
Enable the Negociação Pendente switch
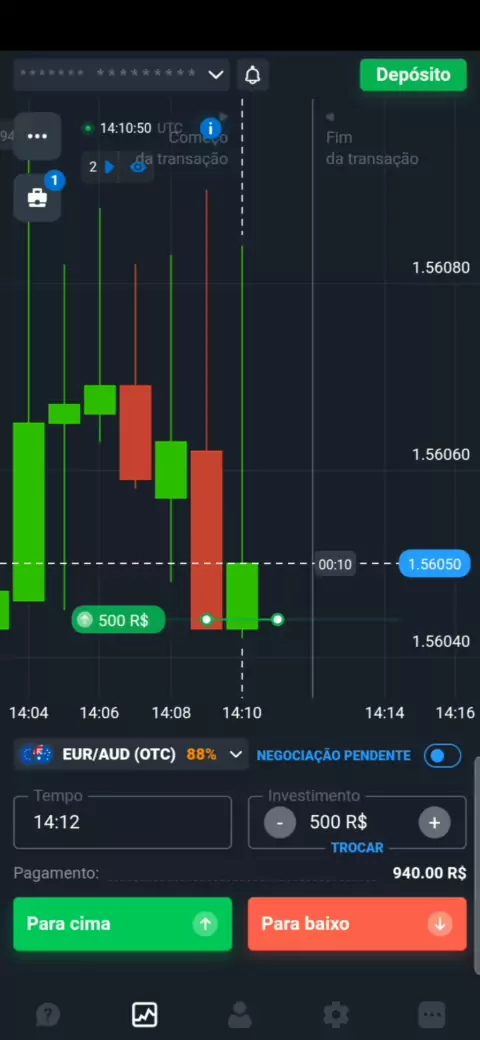coord(442,755)
